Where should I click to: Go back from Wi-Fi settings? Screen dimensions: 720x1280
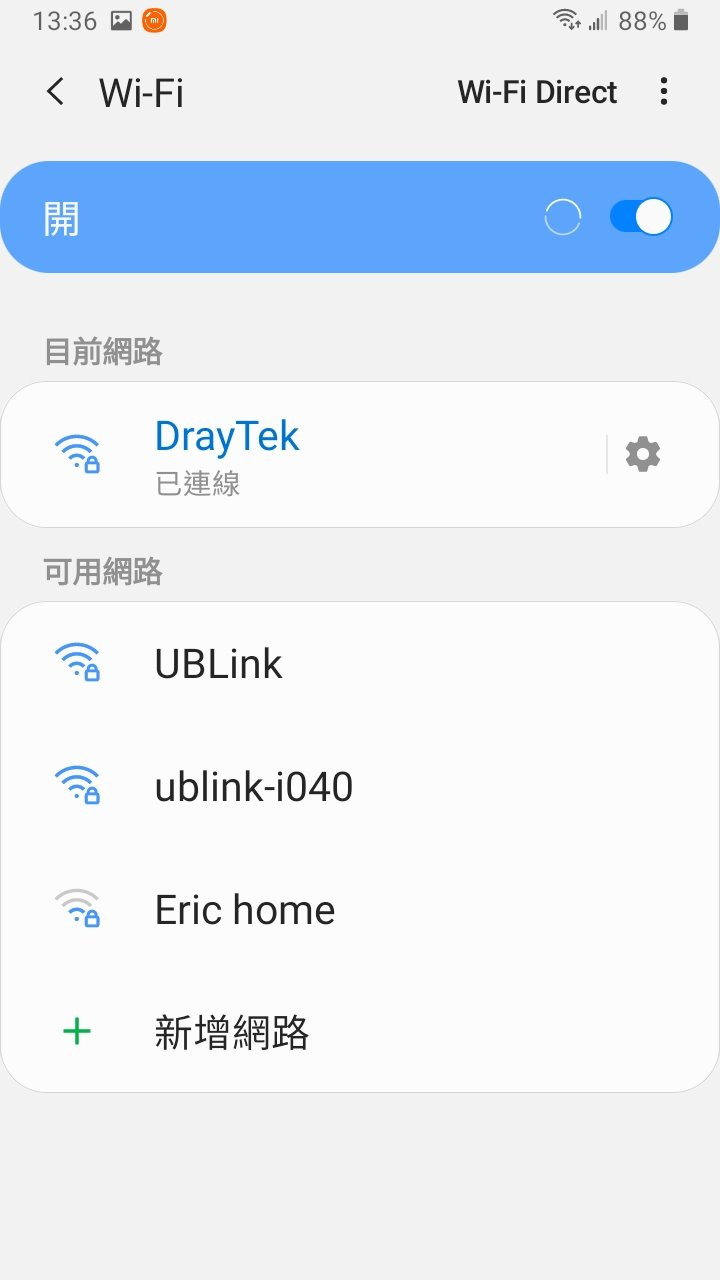(x=56, y=92)
